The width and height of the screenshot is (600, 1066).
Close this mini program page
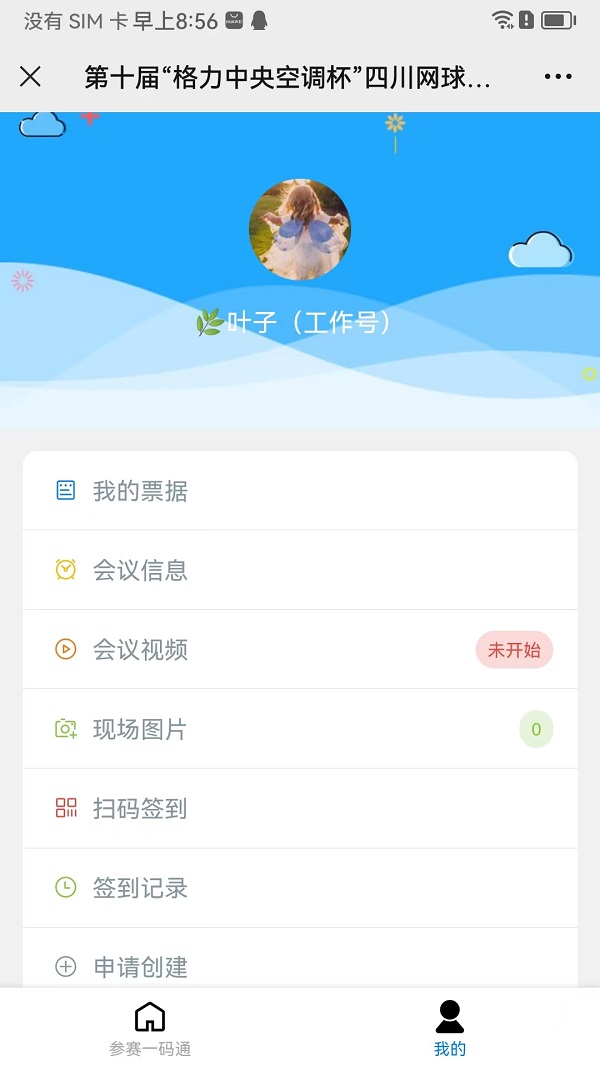[x=31, y=77]
